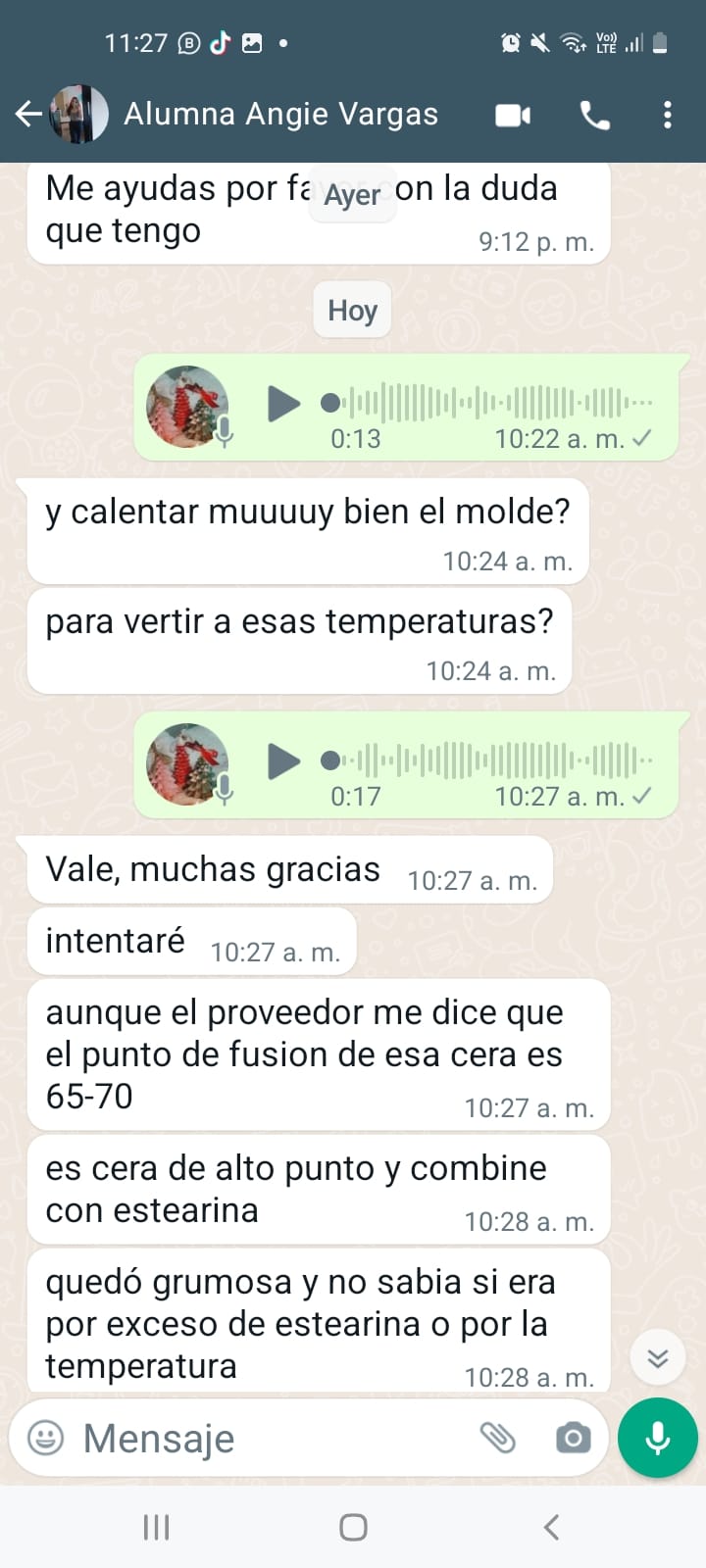The width and height of the screenshot is (706, 1568).
Task: Go to the home screen
Action: 353,1527
